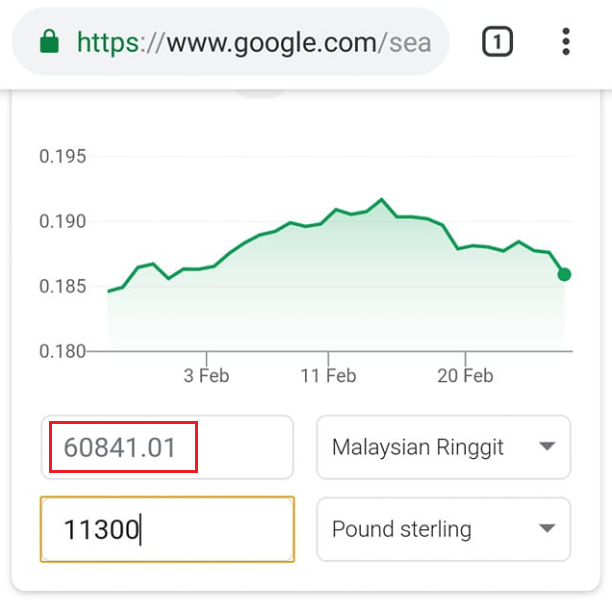Change the Pound sterling currency selection
This screenshot has height=600, width=612.
[x=444, y=529]
